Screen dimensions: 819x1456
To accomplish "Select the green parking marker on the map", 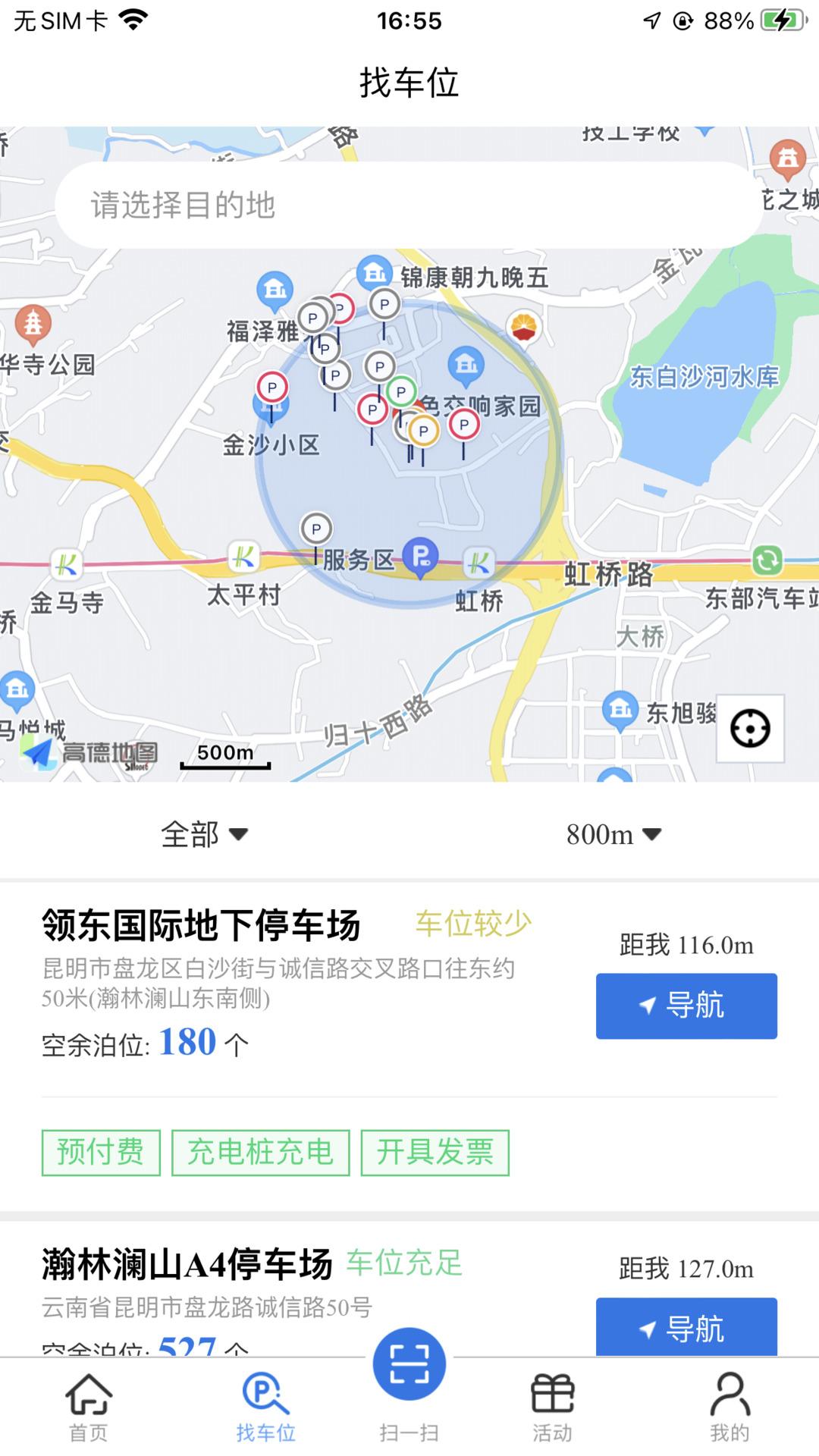I will click(402, 391).
